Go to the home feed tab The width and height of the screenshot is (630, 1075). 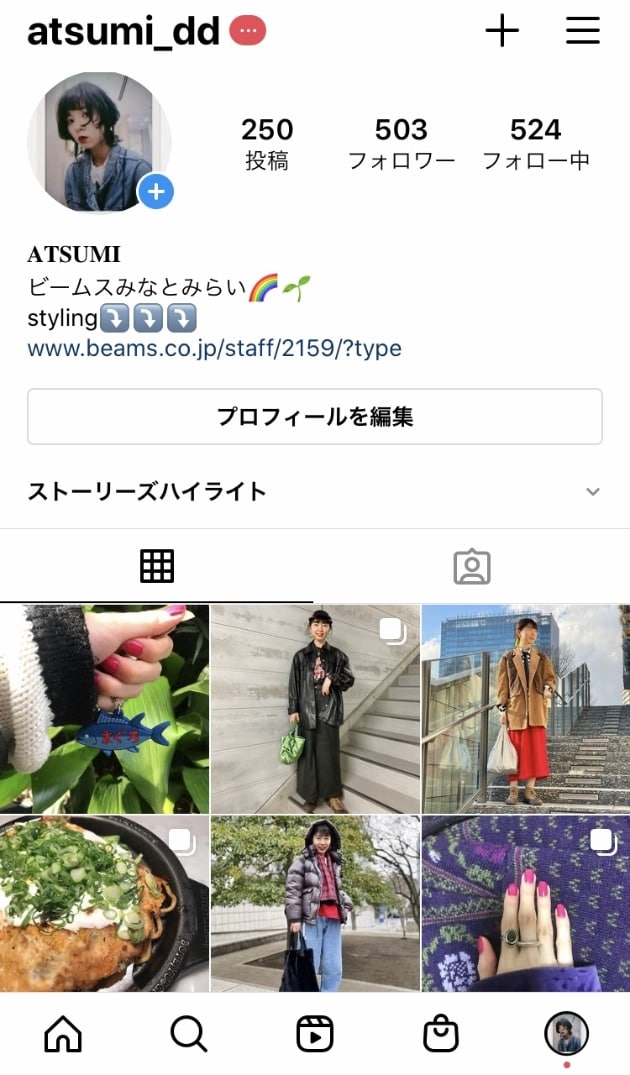63,1034
